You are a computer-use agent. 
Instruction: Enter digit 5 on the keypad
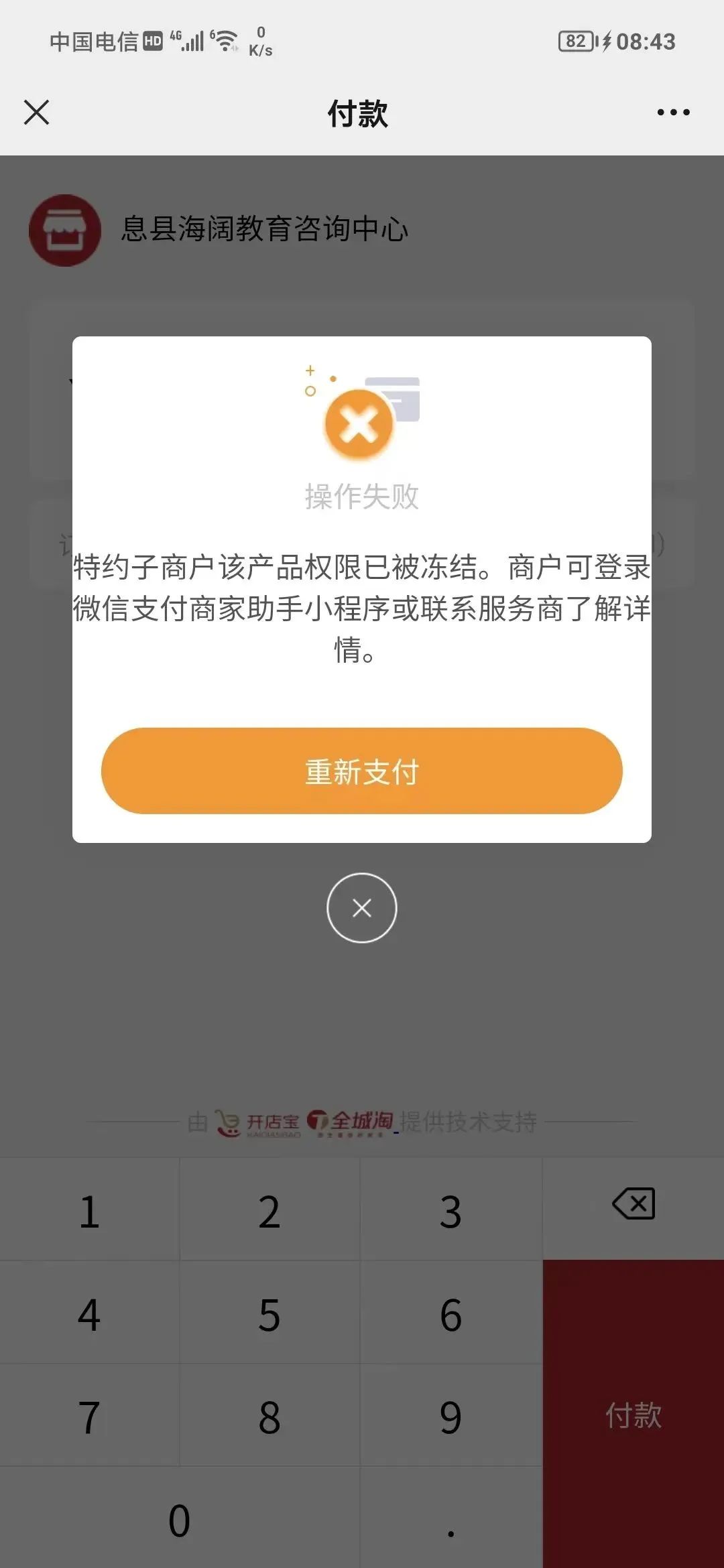click(269, 1313)
